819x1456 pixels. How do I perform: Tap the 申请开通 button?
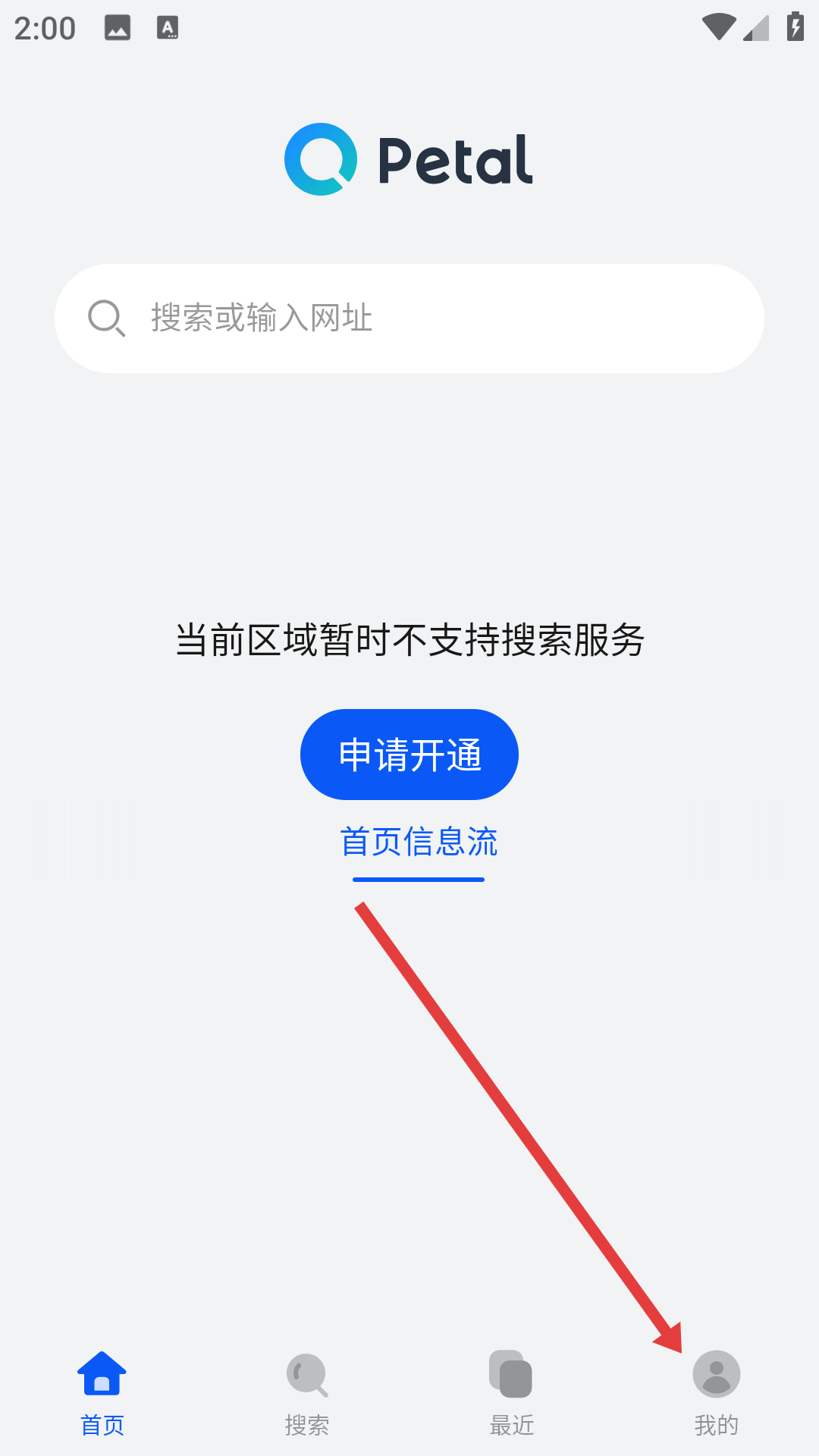[x=409, y=755]
